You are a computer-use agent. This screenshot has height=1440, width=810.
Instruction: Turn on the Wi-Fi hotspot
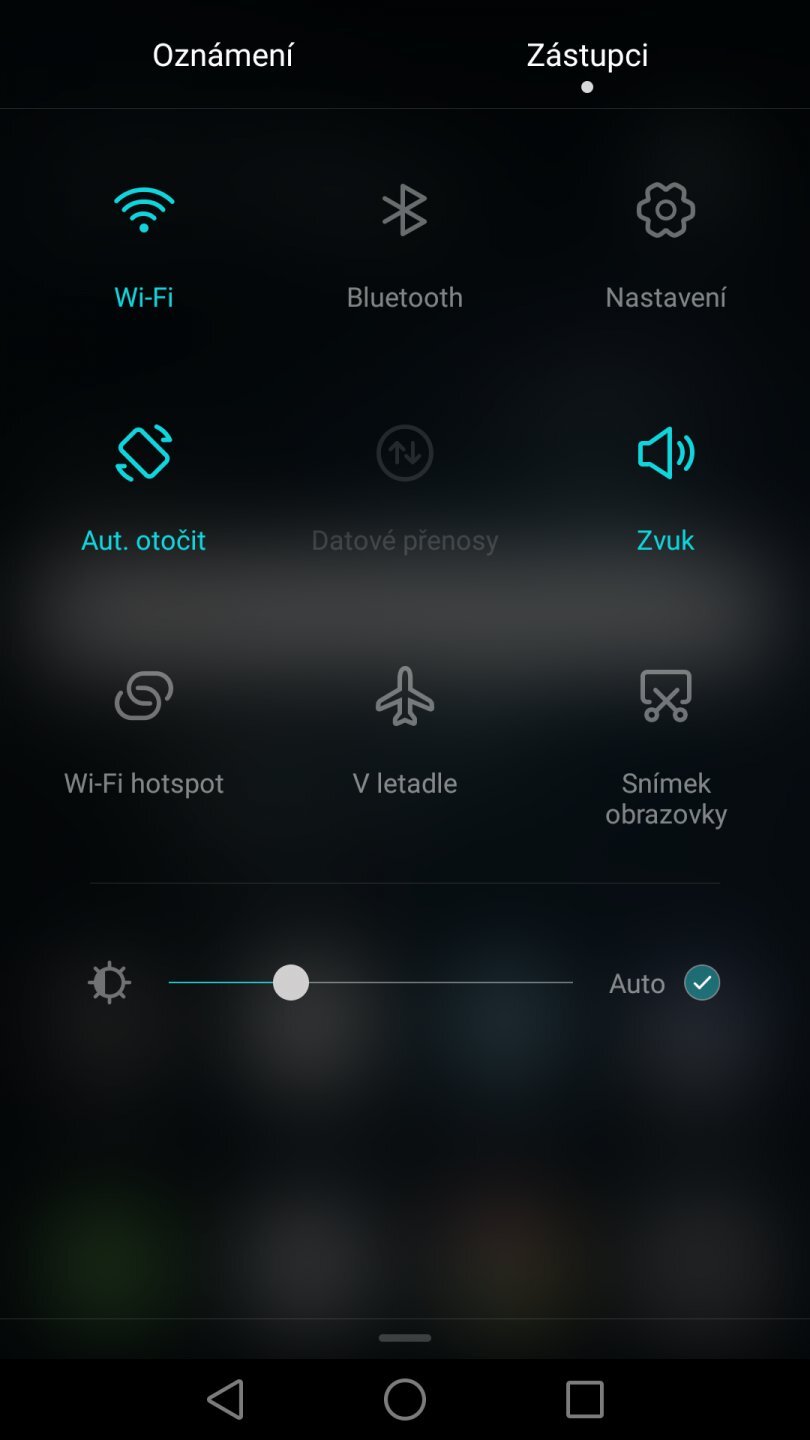[x=143, y=726]
